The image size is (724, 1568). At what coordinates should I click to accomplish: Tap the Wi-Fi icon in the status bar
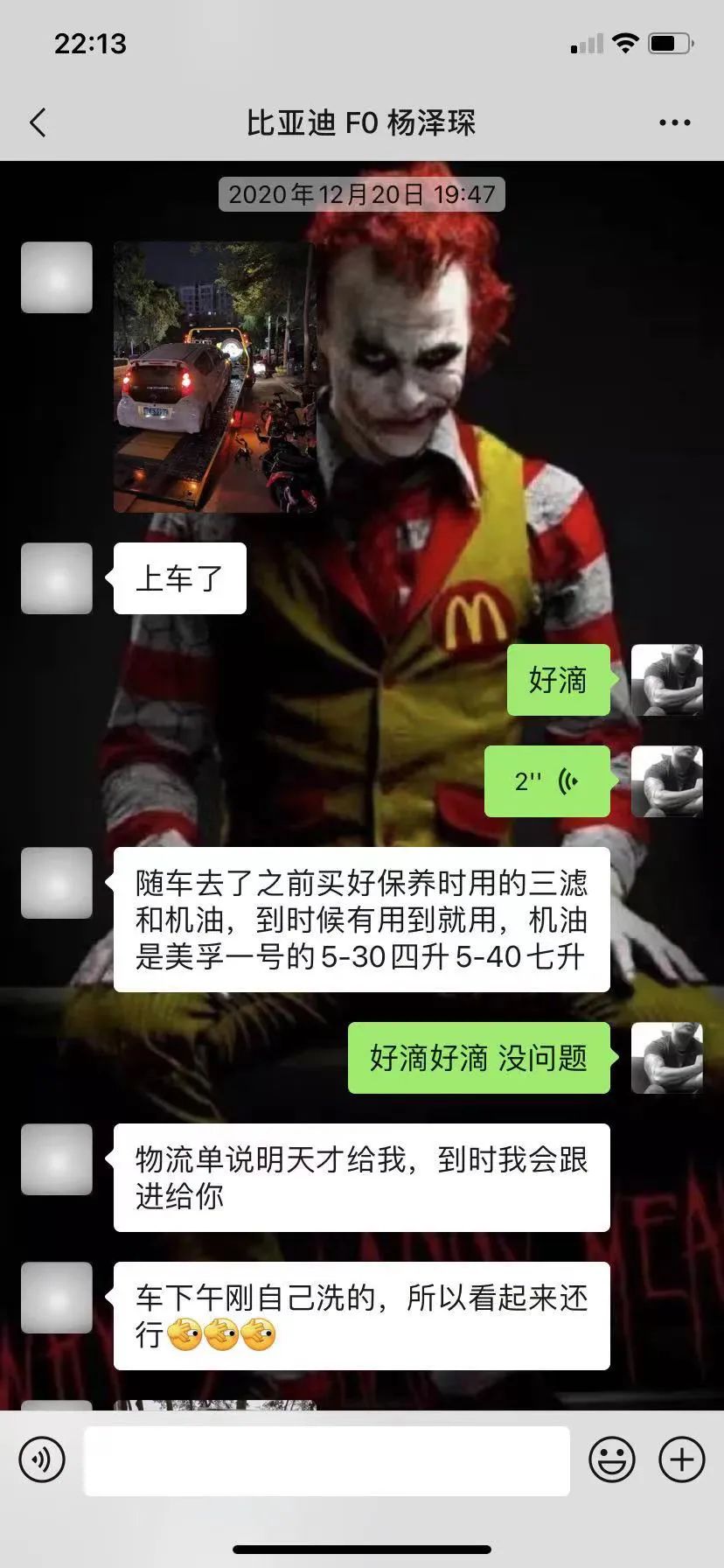coord(623,41)
